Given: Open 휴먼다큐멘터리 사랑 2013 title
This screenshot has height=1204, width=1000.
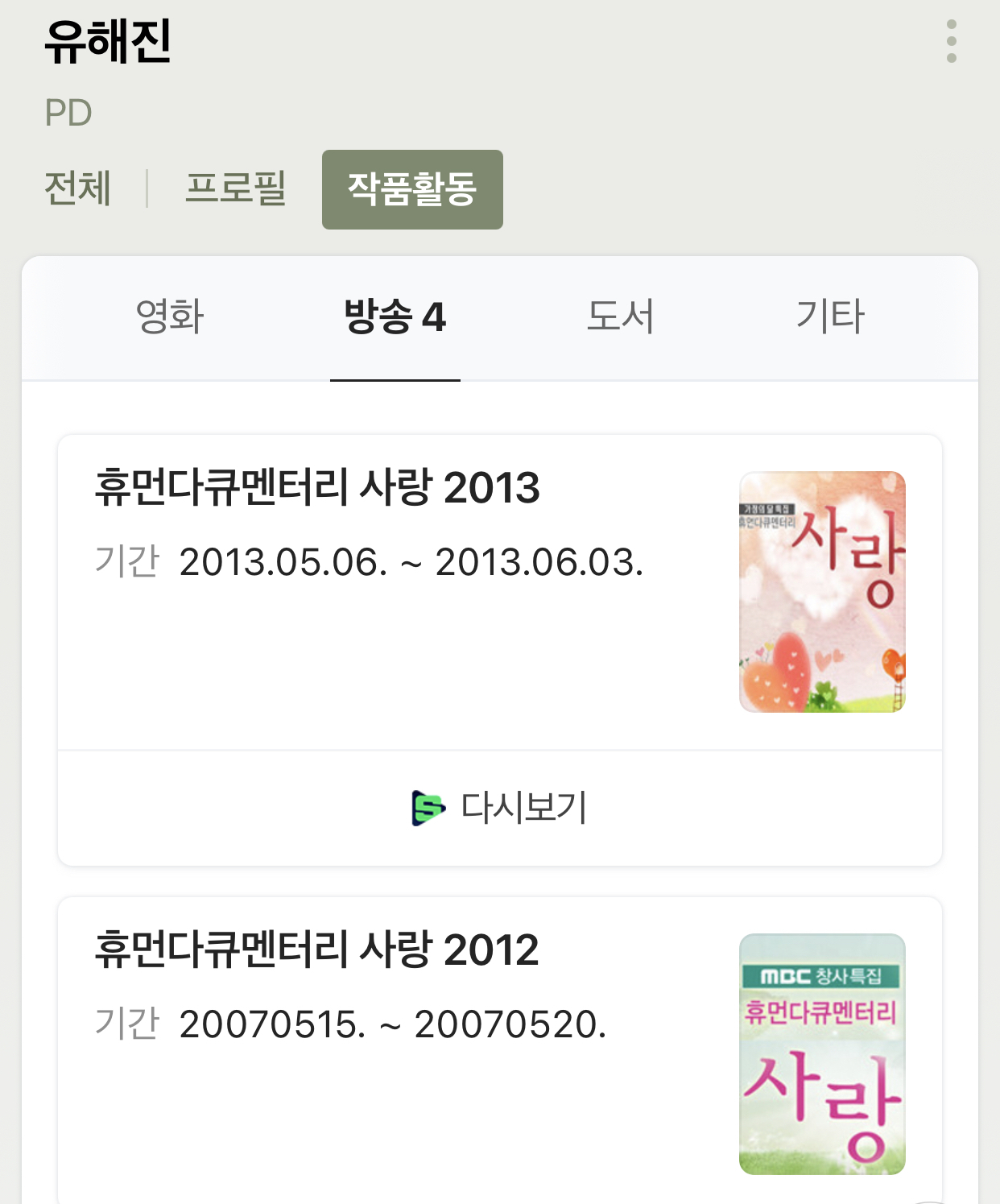Looking at the screenshot, I should point(317,488).
